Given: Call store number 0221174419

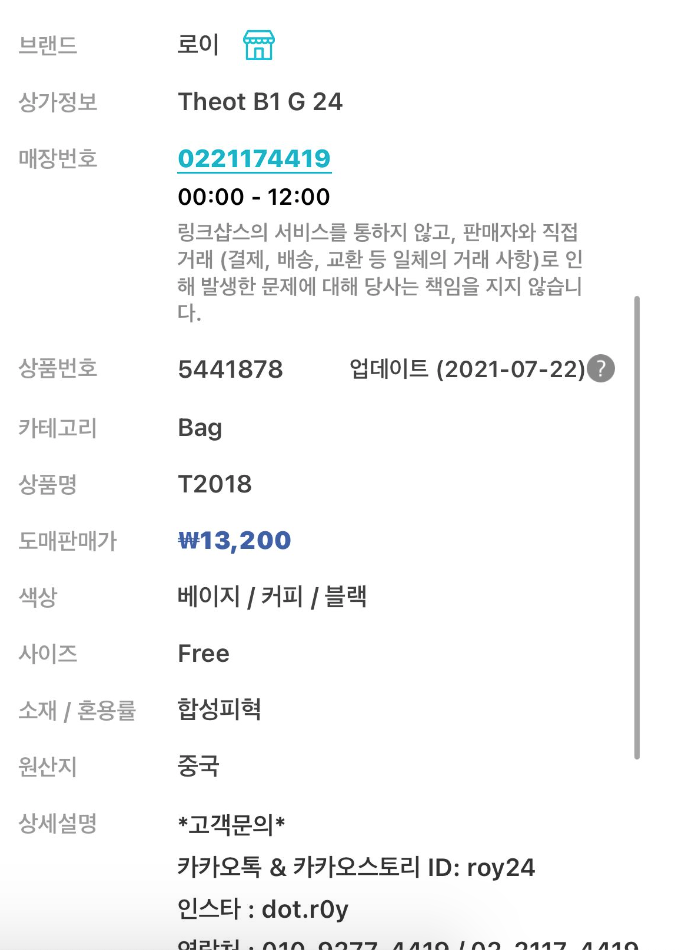Looking at the screenshot, I should pyautogui.click(x=254, y=158).
